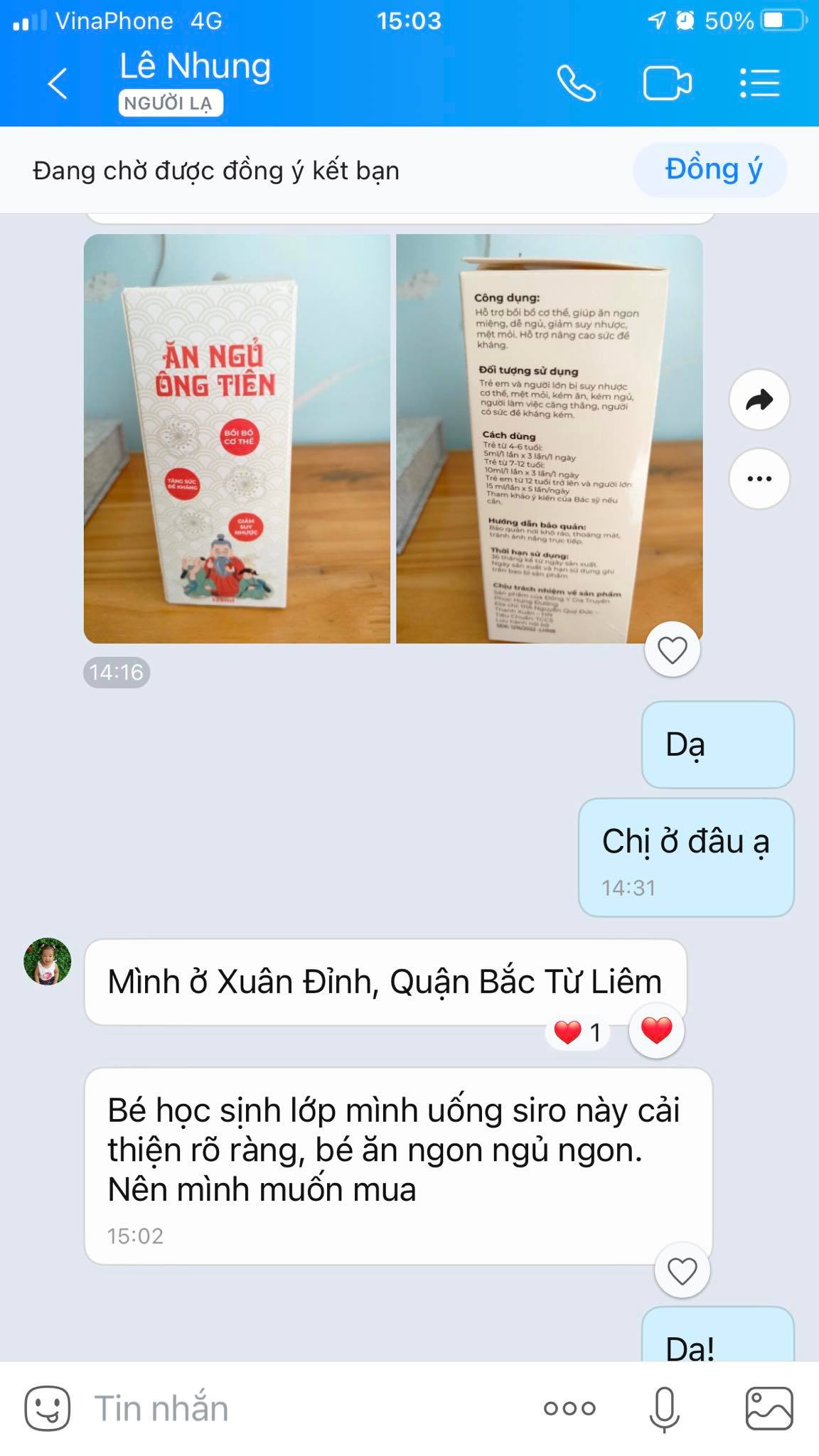This screenshot has height=1456, width=819.
Task: Forward the shared product photos
Action: coord(759,400)
